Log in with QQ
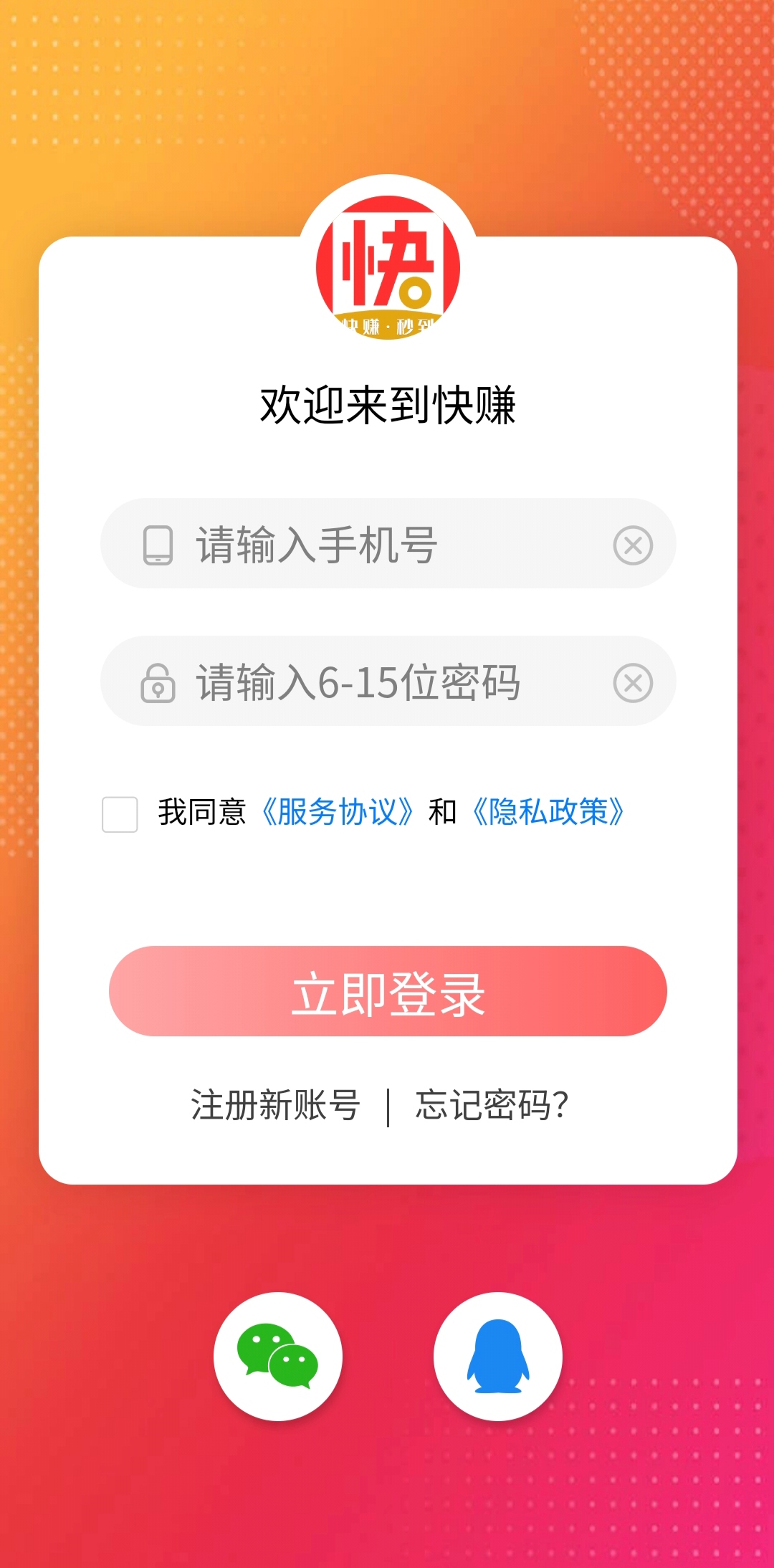774x1568 pixels. click(x=498, y=1357)
